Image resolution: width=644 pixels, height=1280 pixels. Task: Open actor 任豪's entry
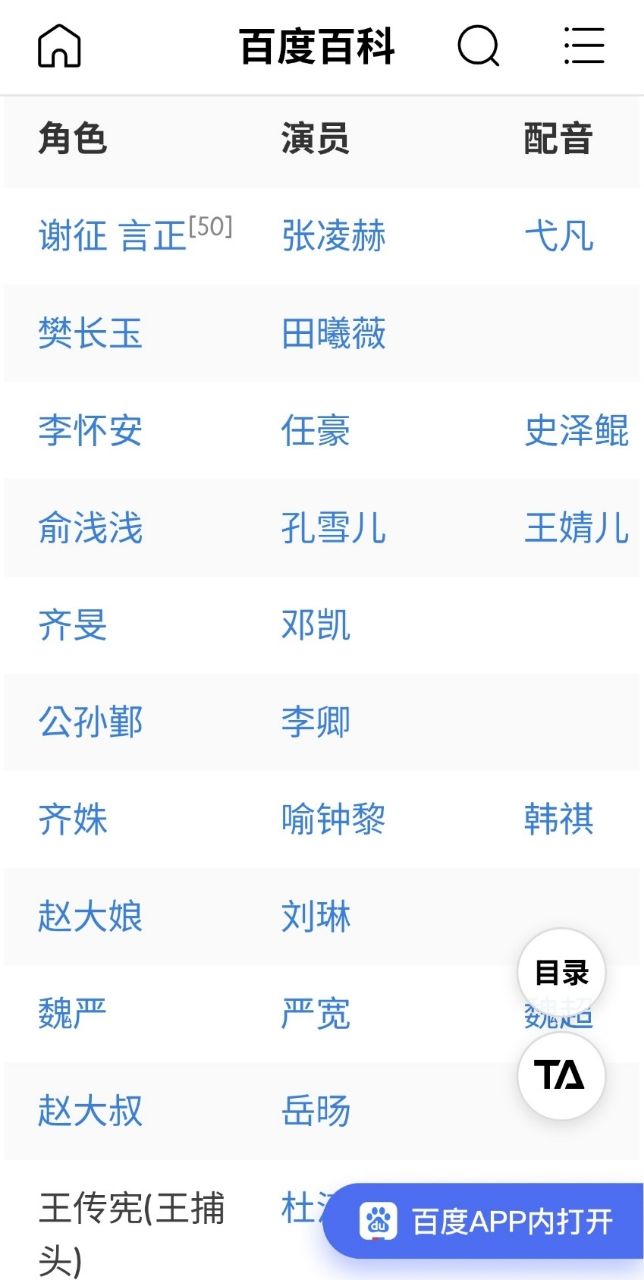pyautogui.click(x=315, y=431)
